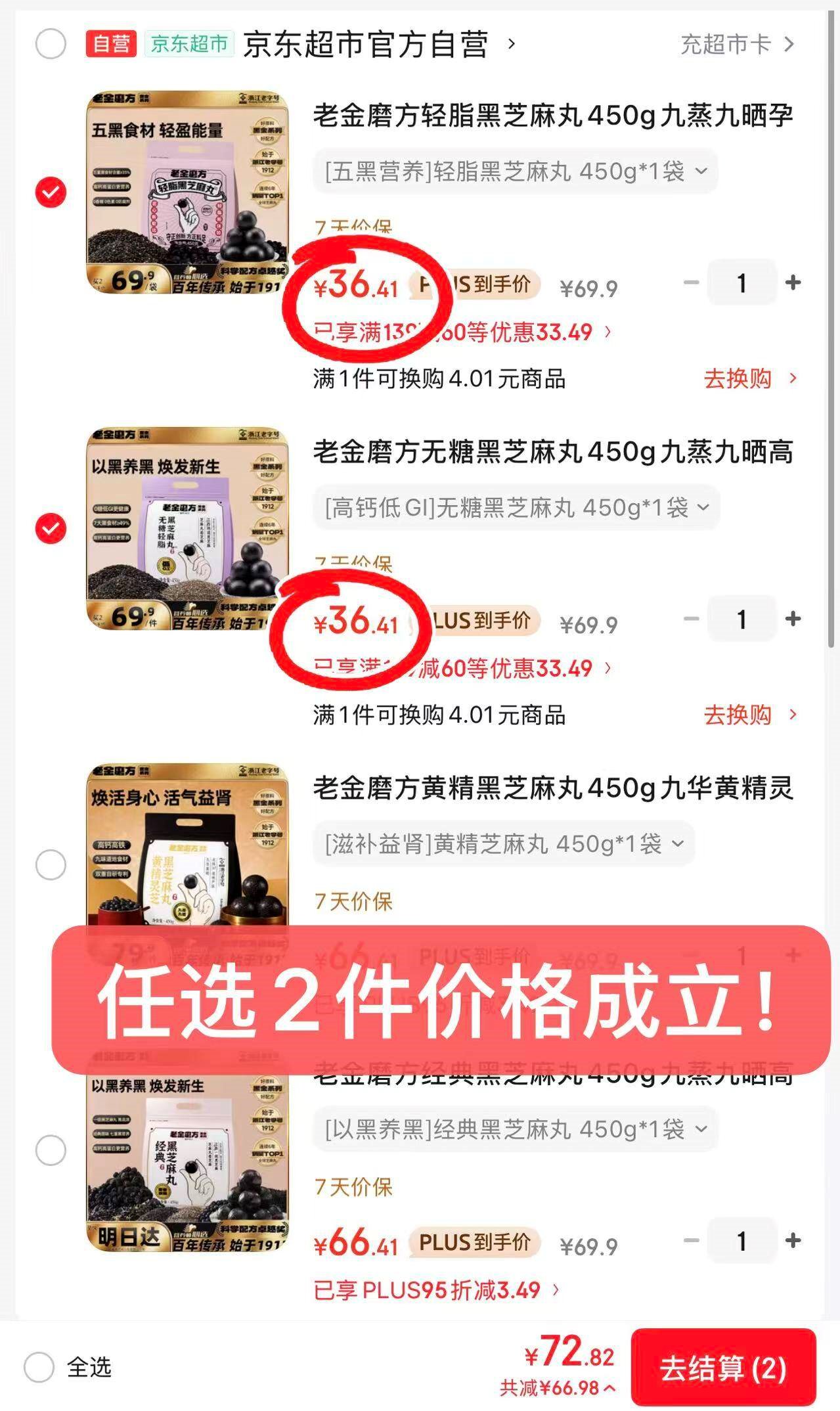Expand the [高钙低GI]无糖黑芝麻丸 variant dropdown
Screen dimensions: 840x1411
(x=516, y=508)
